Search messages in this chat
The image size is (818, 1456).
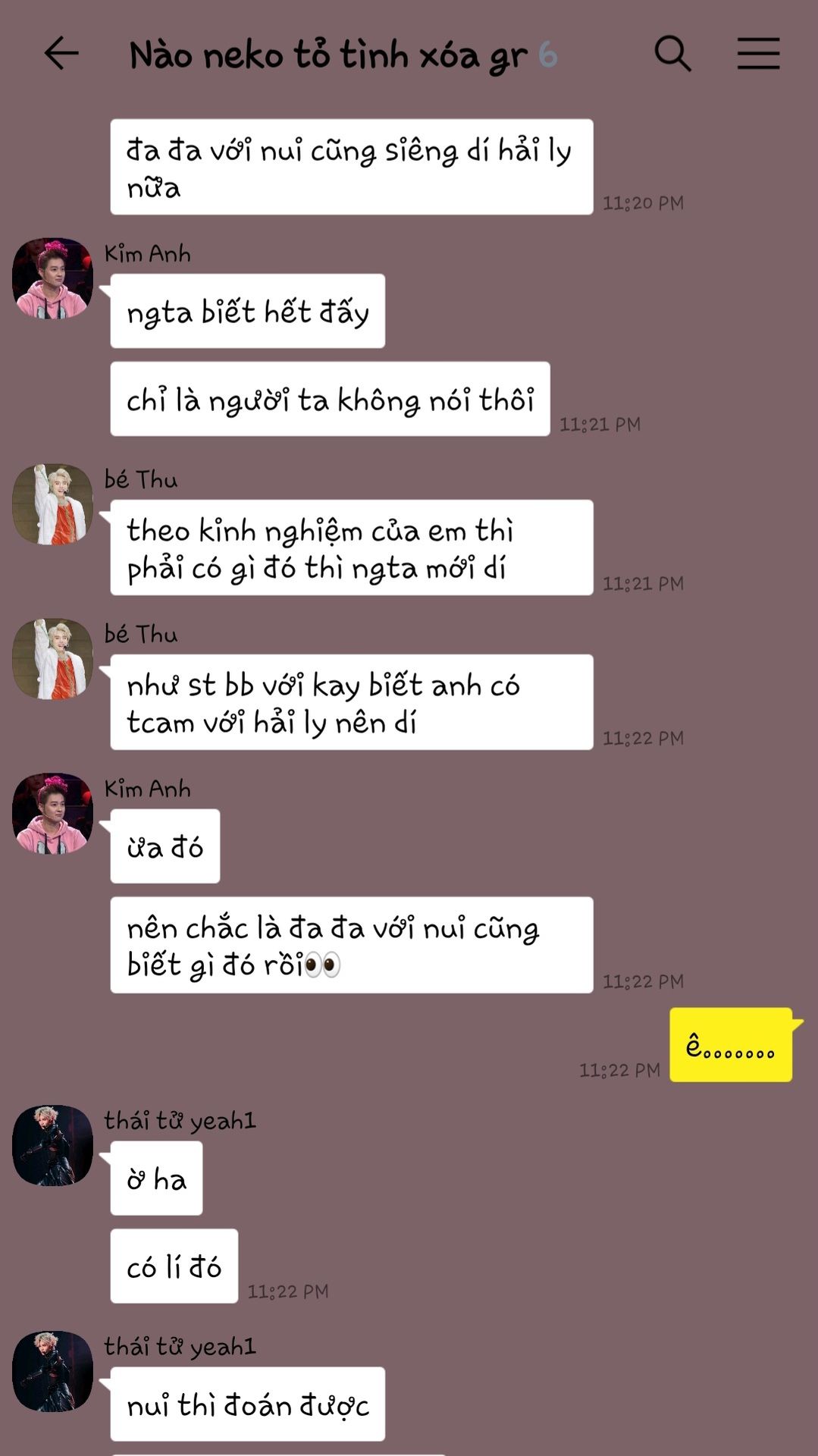tap(672, 54)
